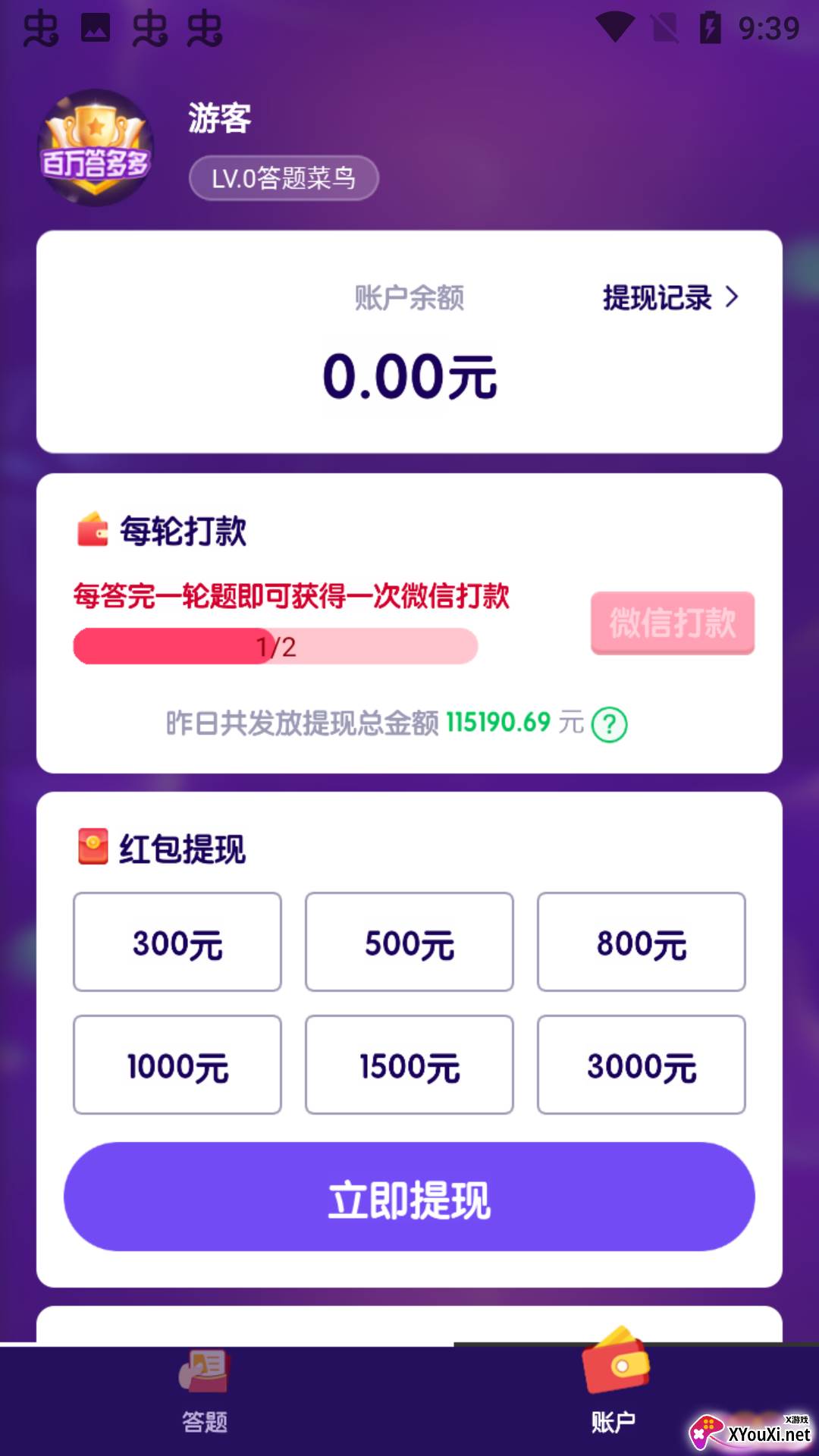Choose the 1000元 withdrawal option

pos(177,1065)
